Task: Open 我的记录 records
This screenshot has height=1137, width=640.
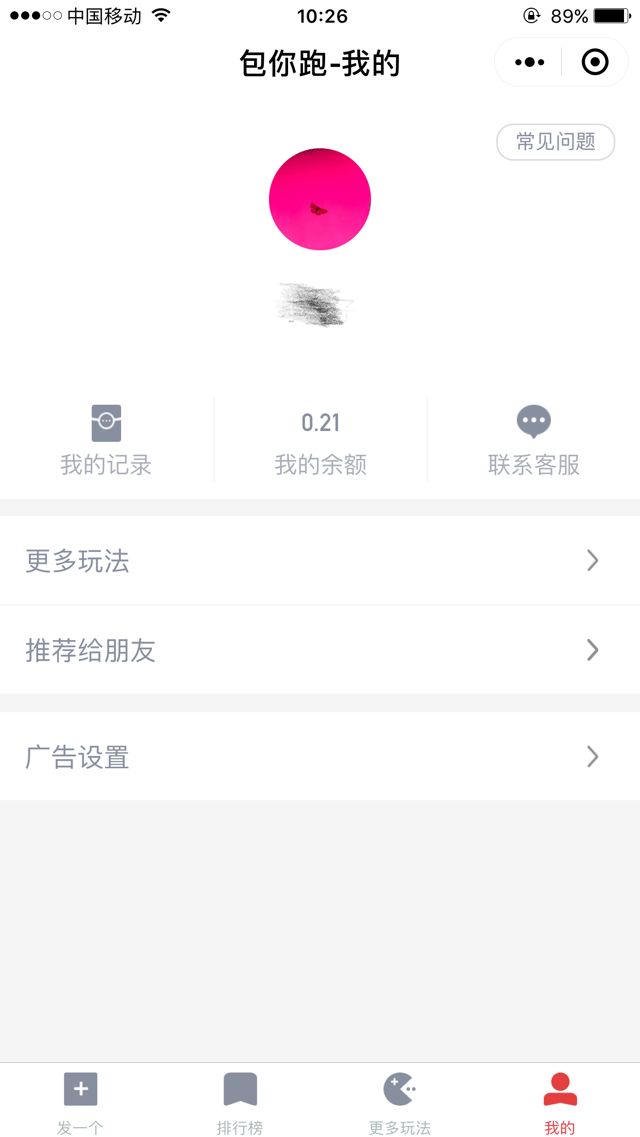Action: coord(106,440)
